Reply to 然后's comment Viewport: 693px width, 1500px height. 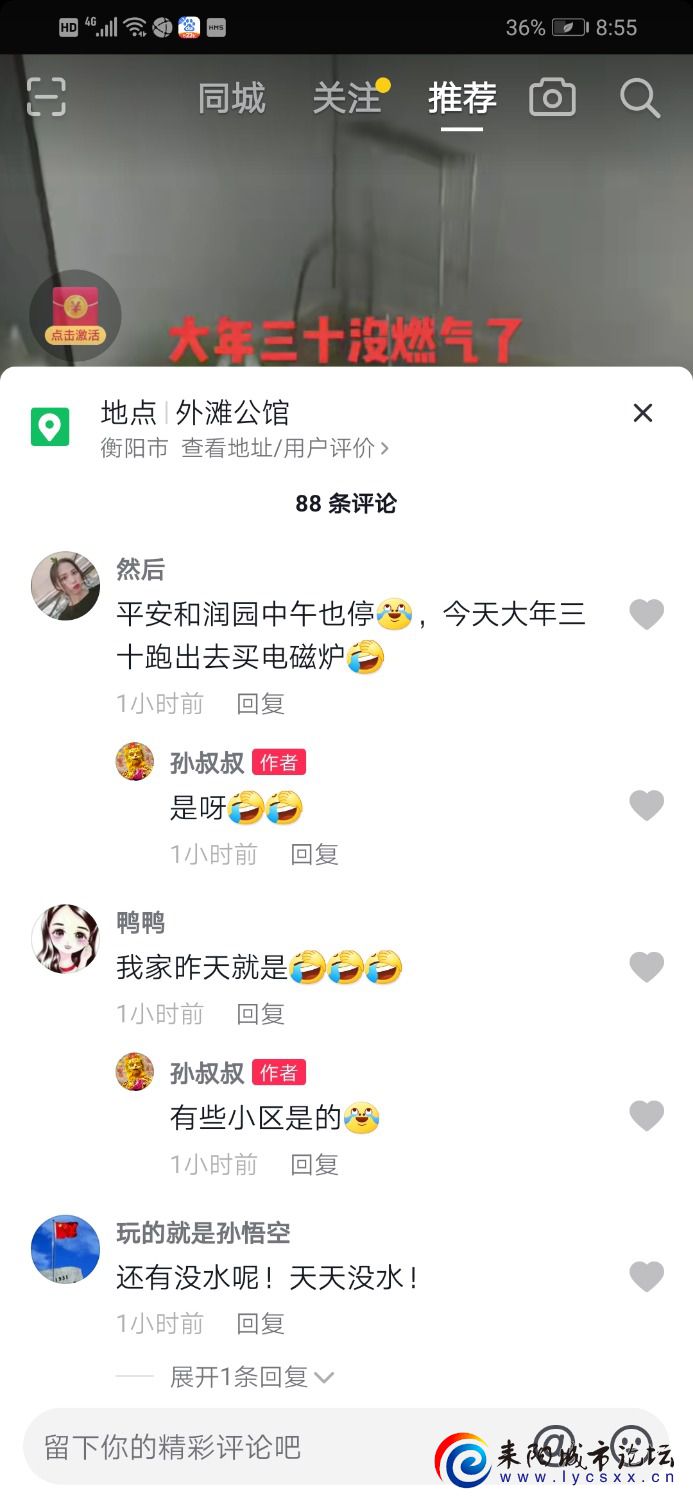tap(260, 703)
